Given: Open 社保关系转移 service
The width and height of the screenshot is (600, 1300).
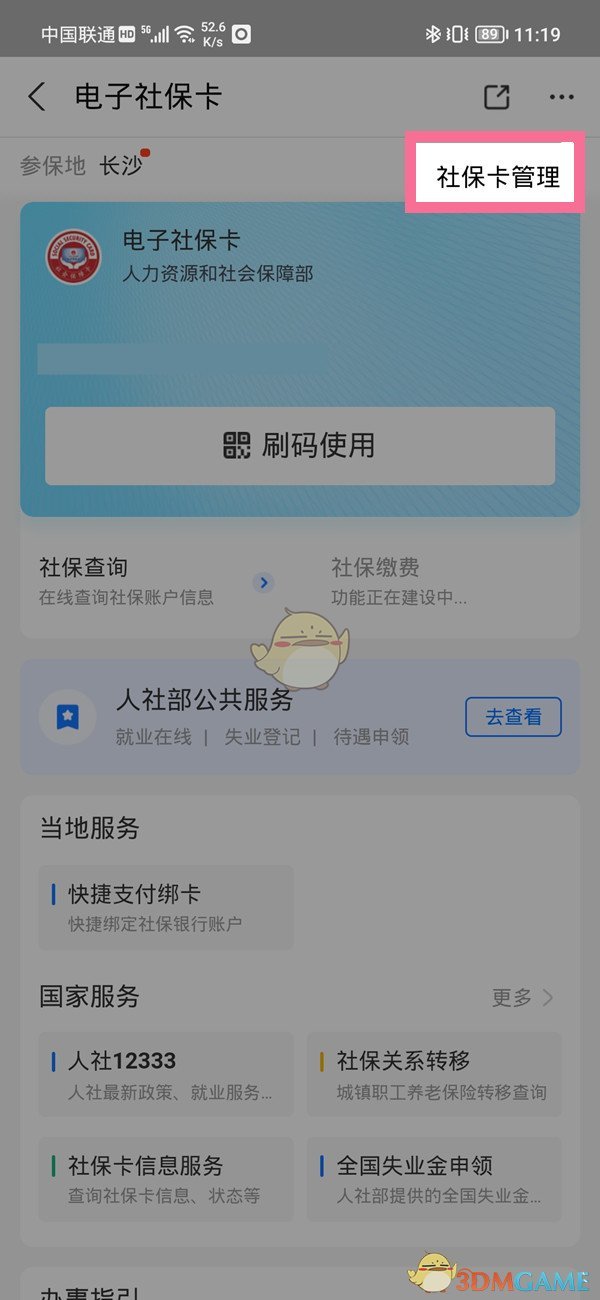Looking at the screenshot, I should 434,1074.
